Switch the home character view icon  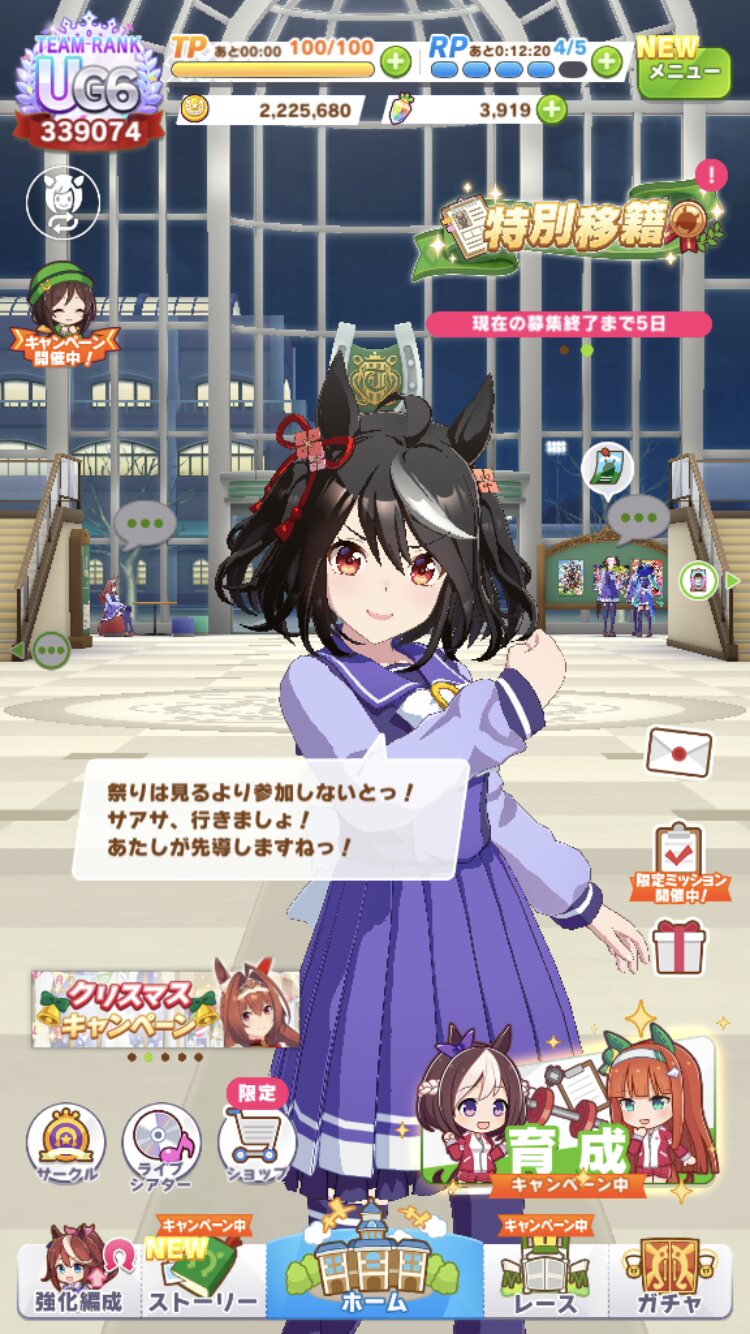[x=62, y=203]
